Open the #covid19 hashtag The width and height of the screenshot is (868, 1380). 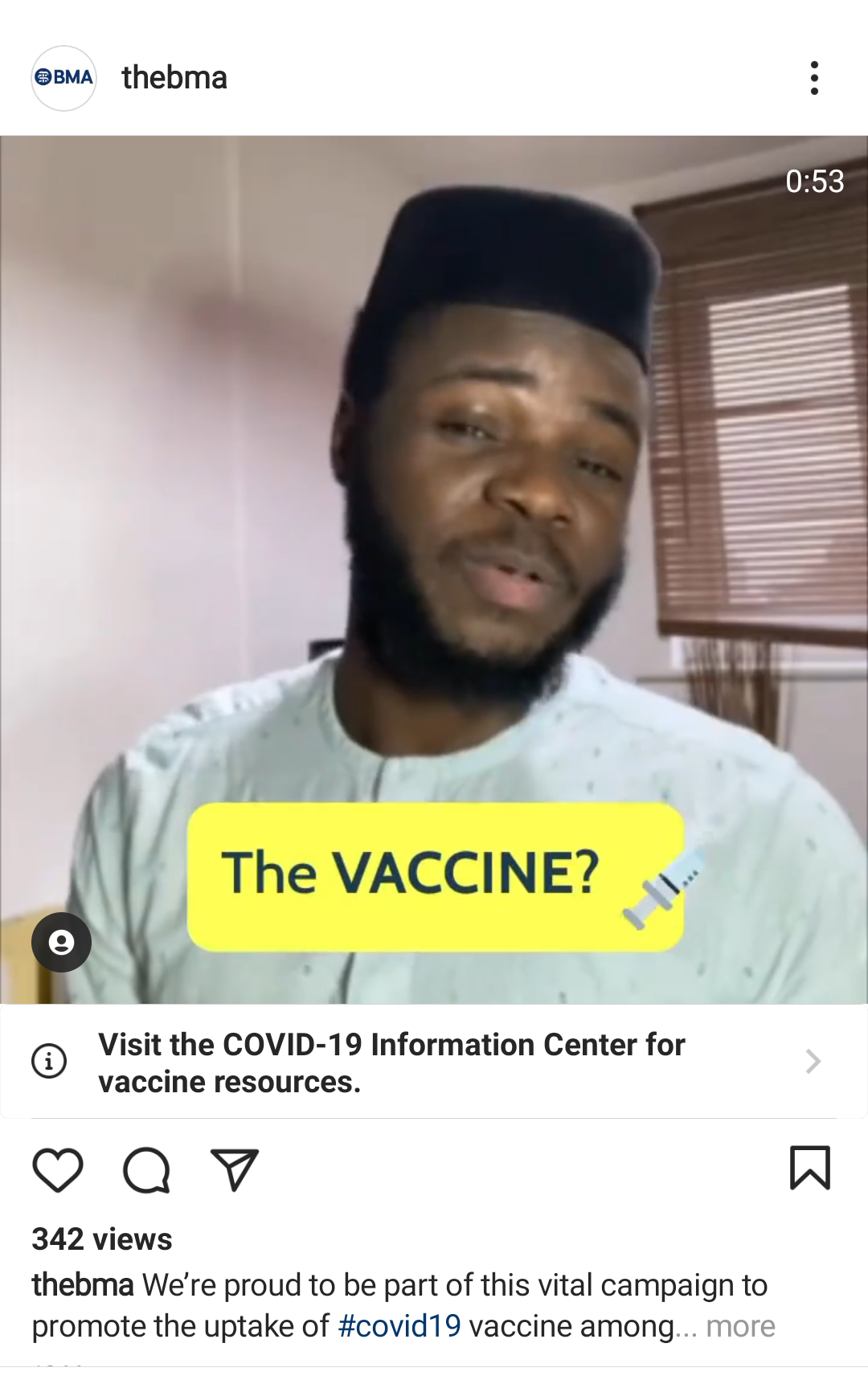pos(399,1326)
